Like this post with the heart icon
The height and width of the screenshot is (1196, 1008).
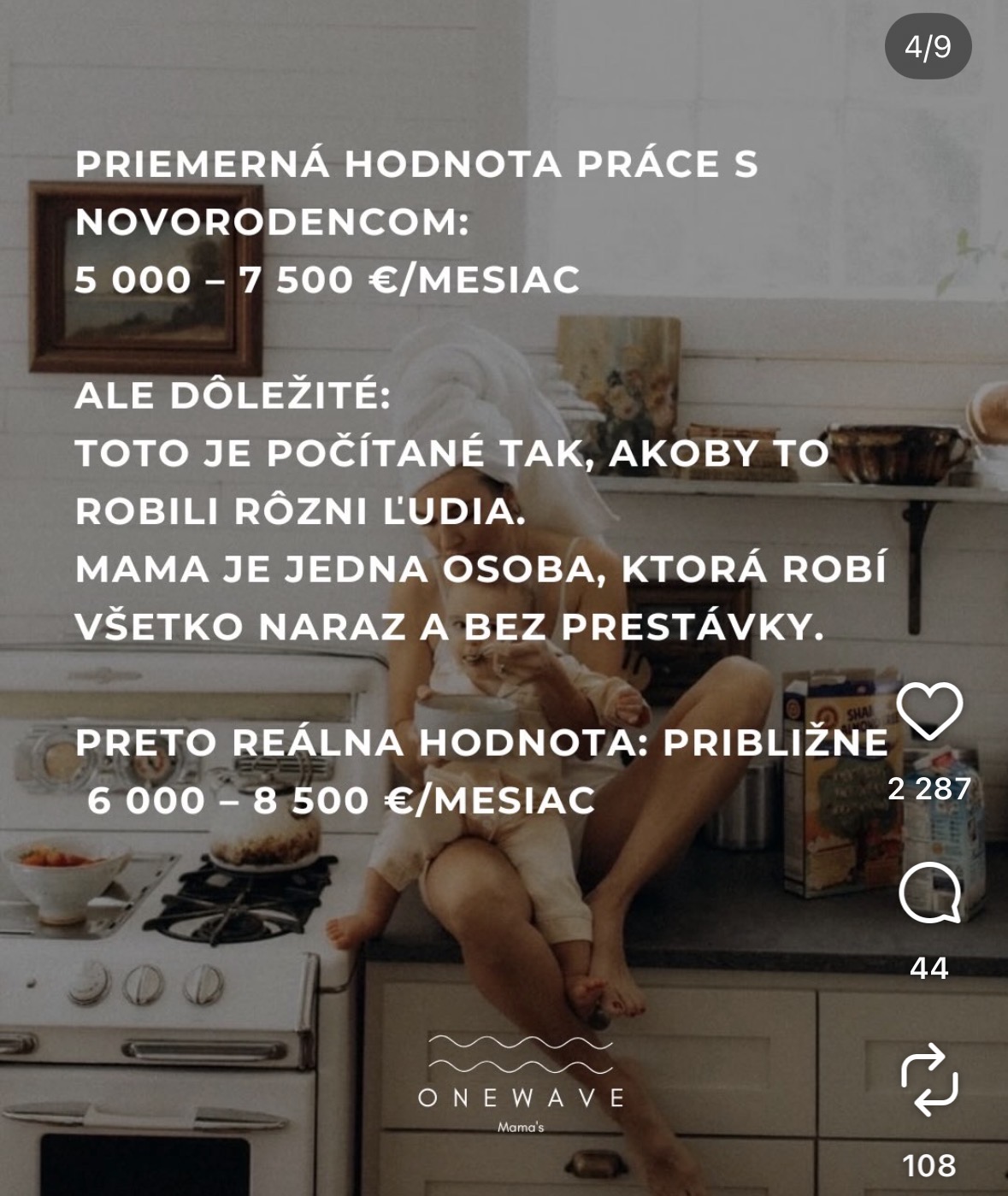coord(928,713)
